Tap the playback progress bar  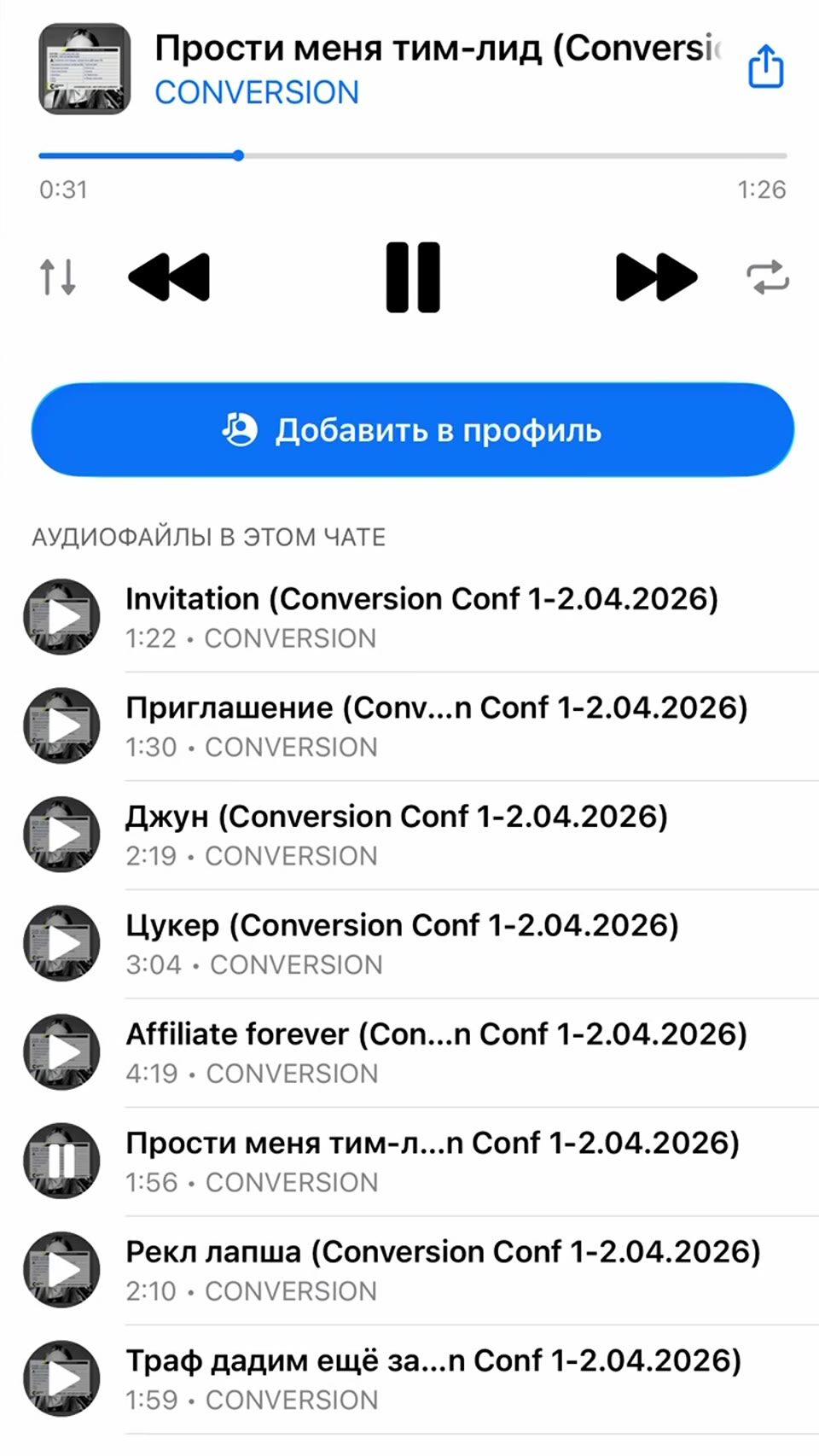tap(412, 156)
